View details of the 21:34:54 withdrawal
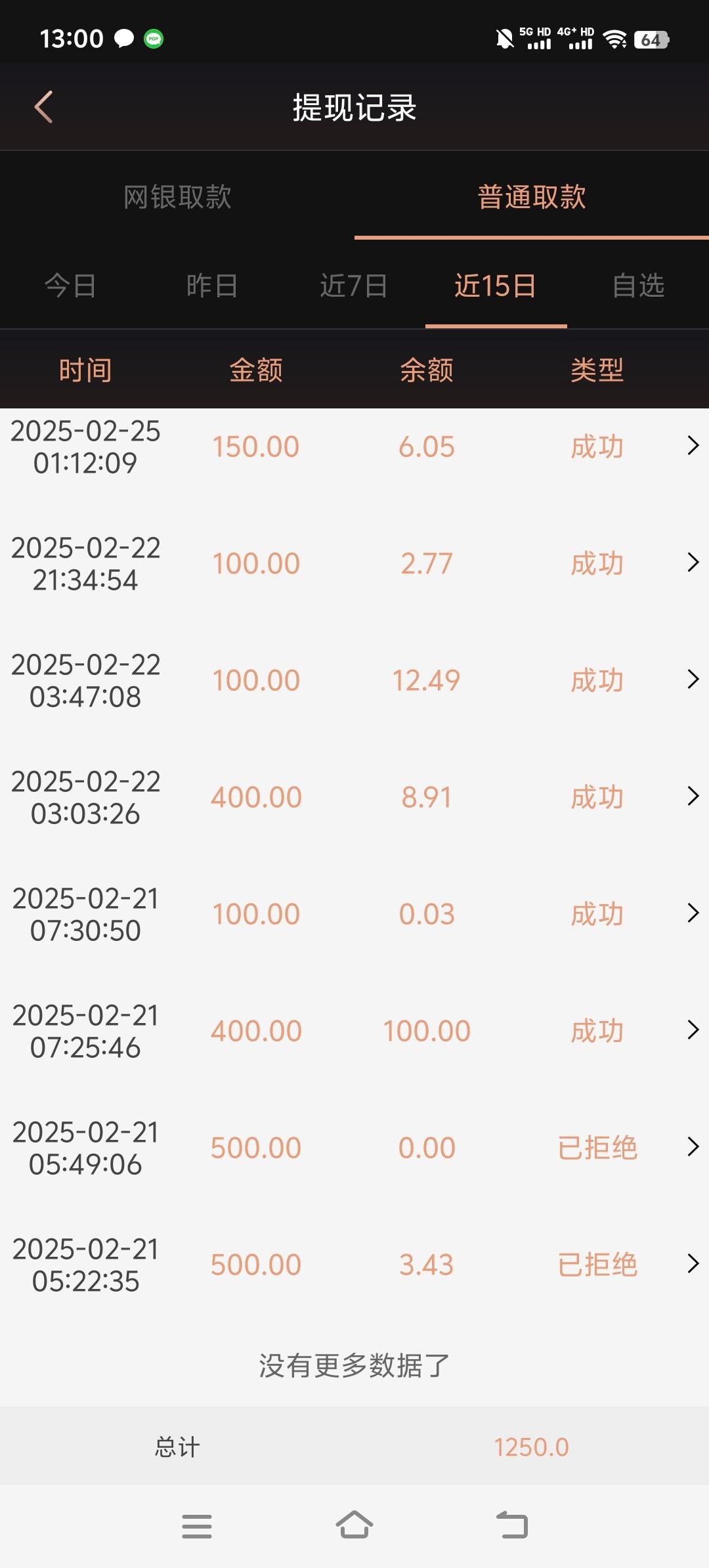The height and width of the screenshot is (1568, 709). 354,563
